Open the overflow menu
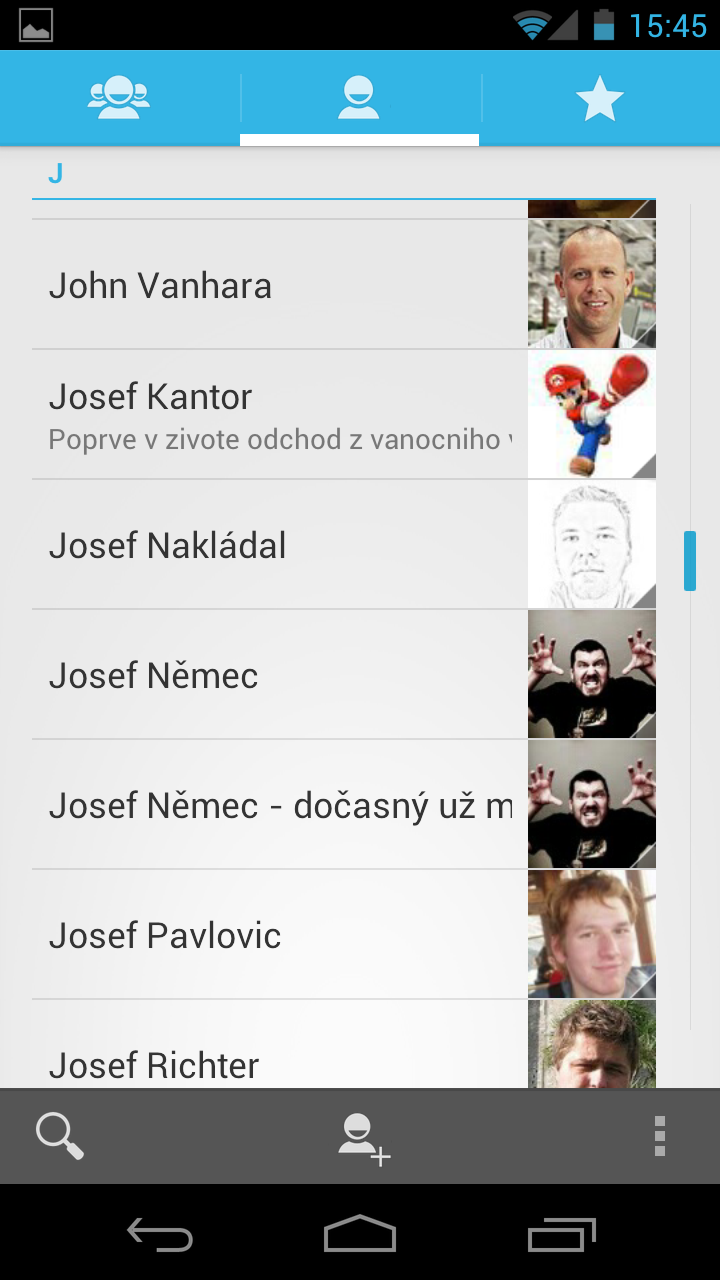This screenshot has width=720, height=1280. [659, 1136]
